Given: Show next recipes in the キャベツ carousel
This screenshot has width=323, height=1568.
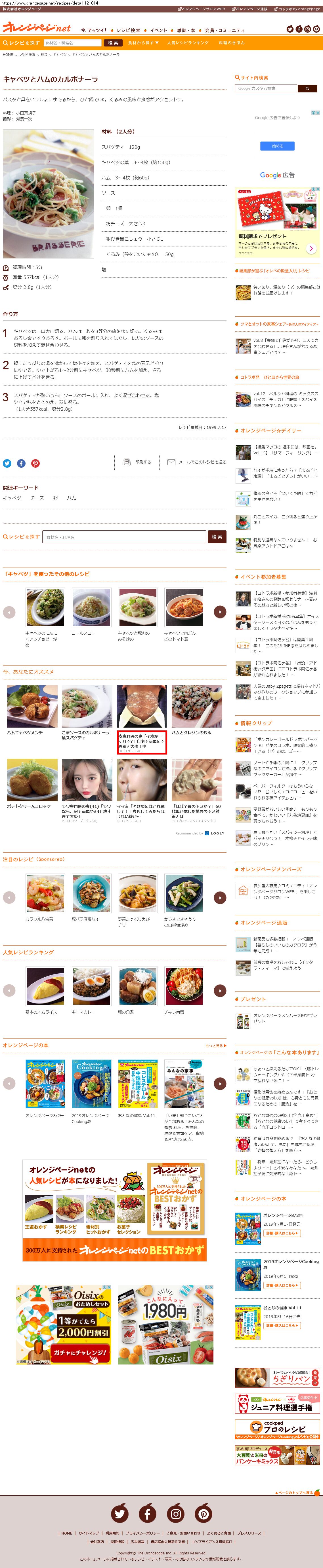Looking at the screenshot, I should [220, 612].
